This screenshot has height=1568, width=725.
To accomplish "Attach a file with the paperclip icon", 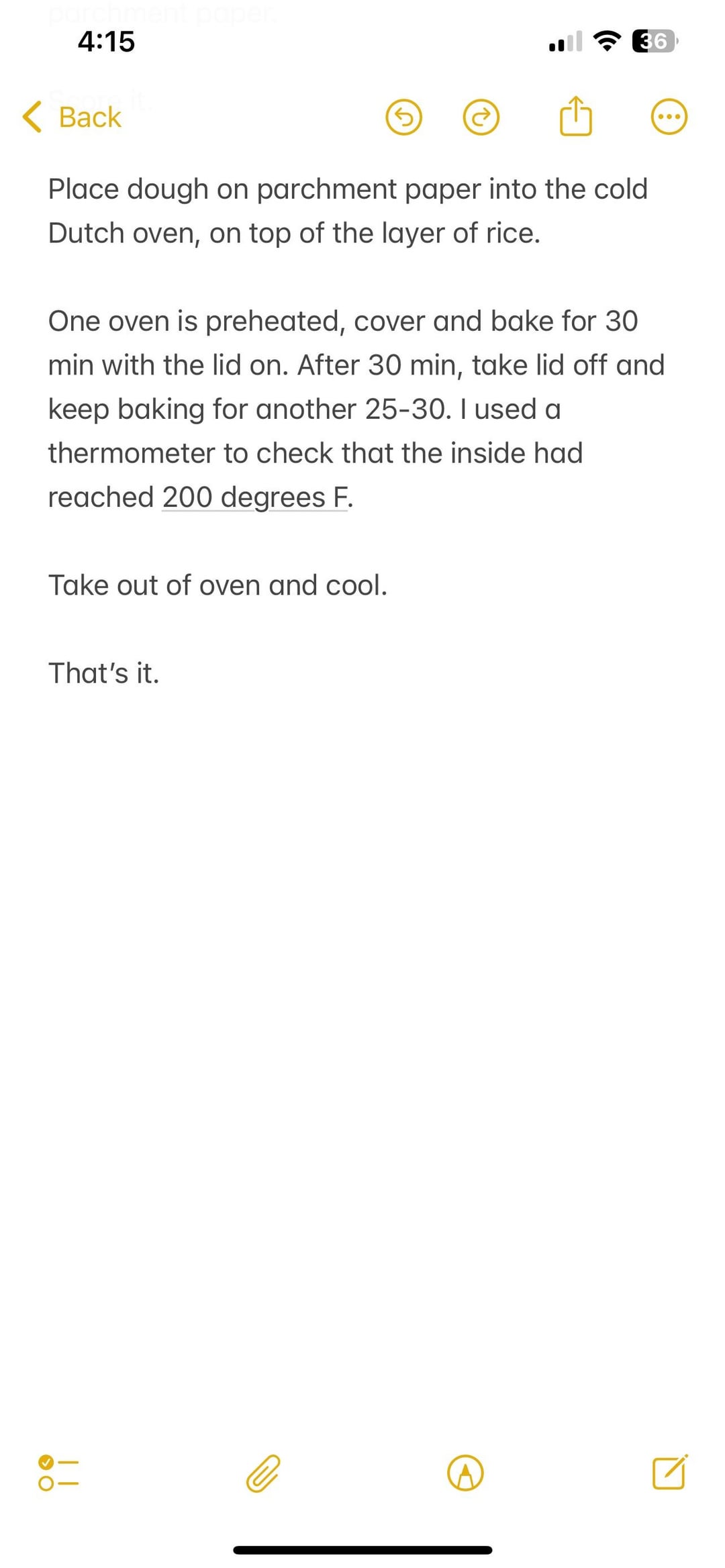I will [x=262, y=1473].
